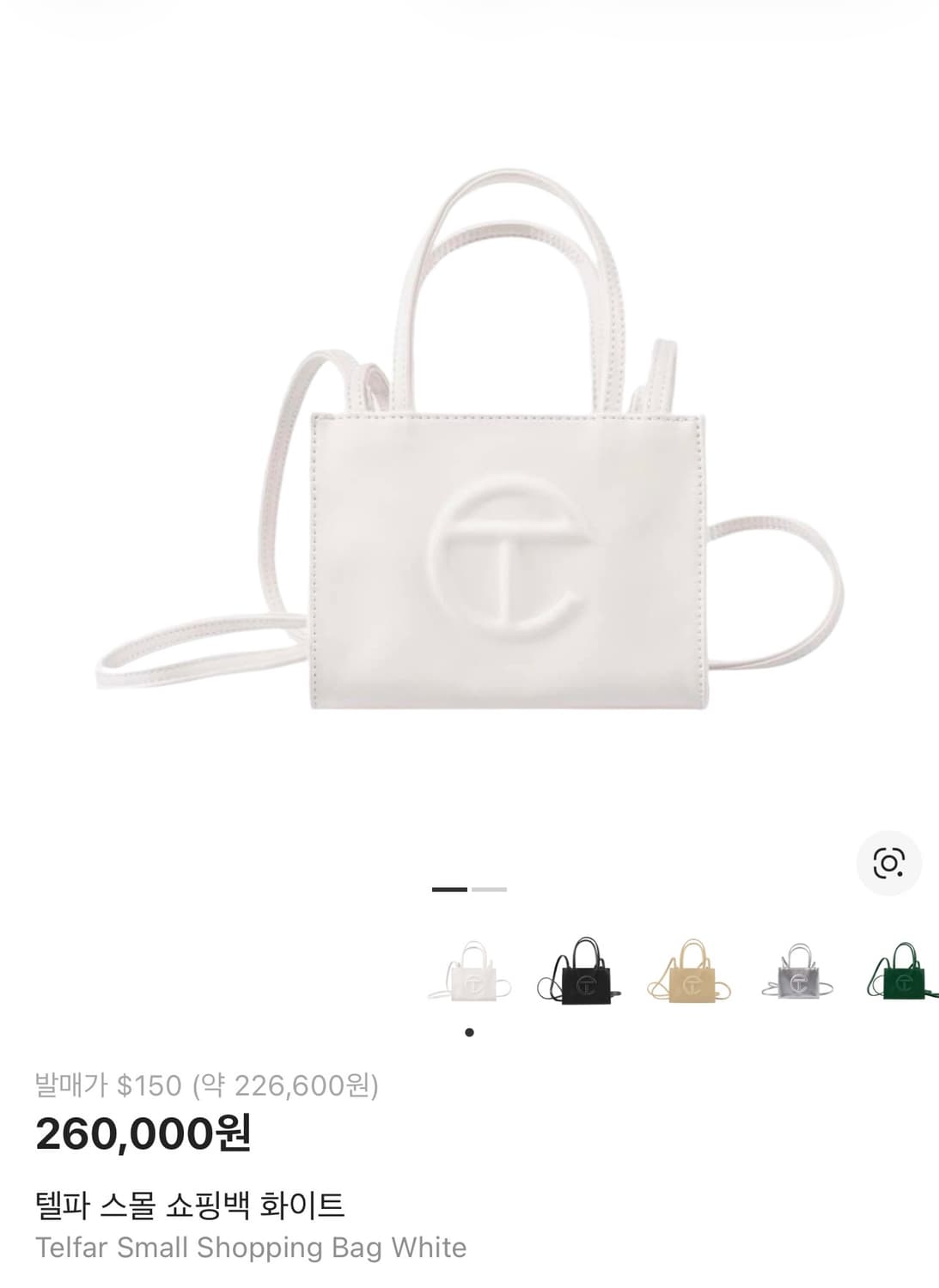939x1288 pixels.
Task: Click the selection dot under the white thumbnail
Action: (x=468, y=1031)
